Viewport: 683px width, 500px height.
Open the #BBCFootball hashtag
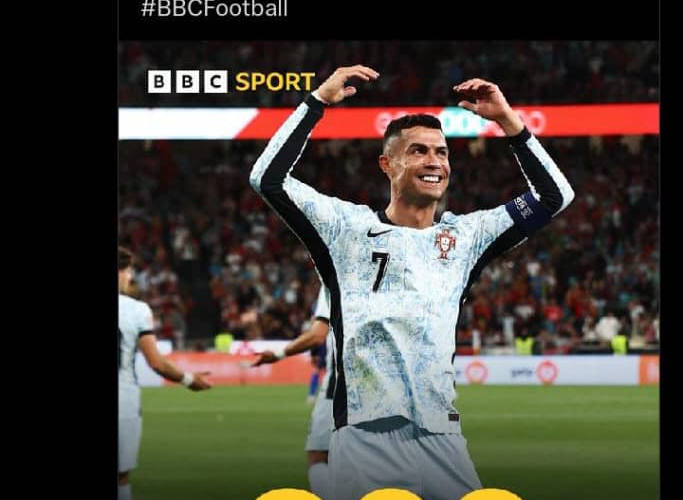tap(214, 10)
